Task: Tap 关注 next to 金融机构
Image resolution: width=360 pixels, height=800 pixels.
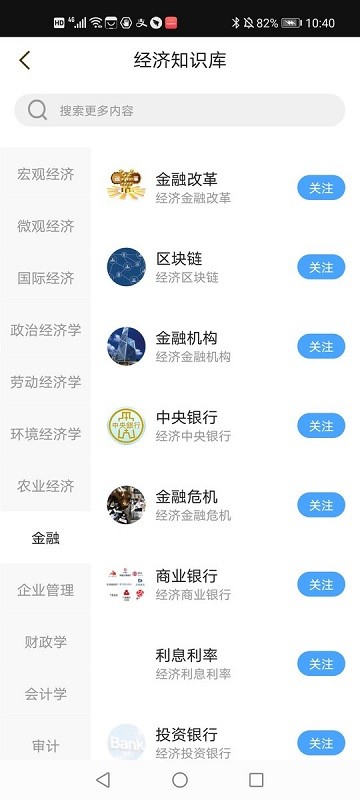Action: pyautogui.click(x=321, y=346)
